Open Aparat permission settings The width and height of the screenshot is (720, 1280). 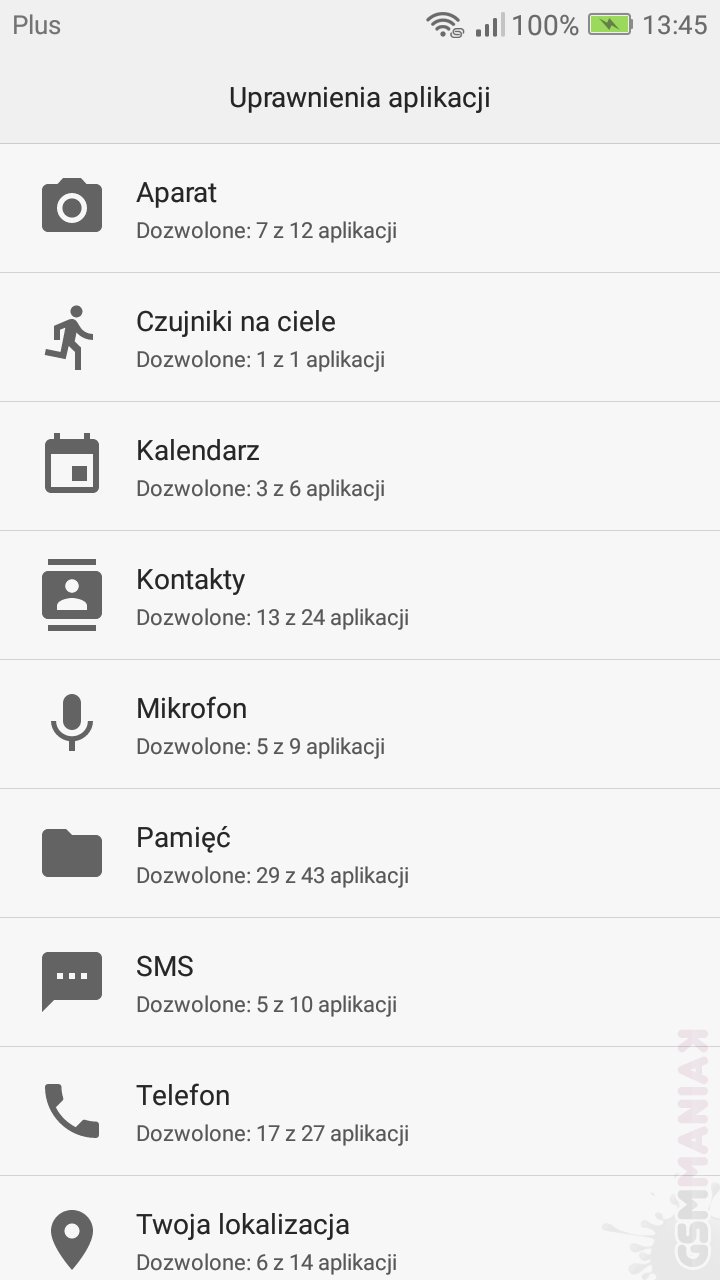pos(360,208)
